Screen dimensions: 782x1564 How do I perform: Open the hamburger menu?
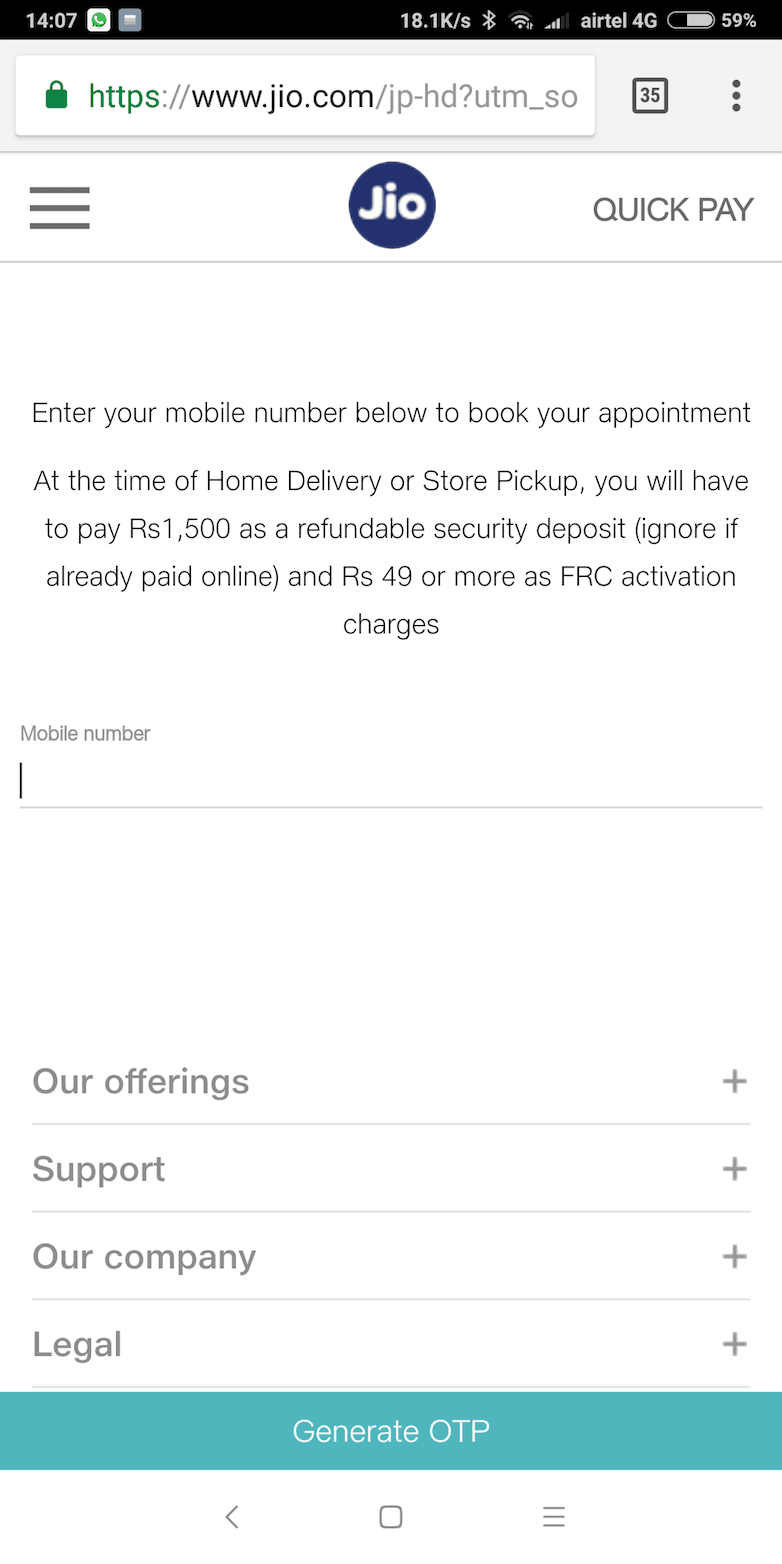click(59, 208)
